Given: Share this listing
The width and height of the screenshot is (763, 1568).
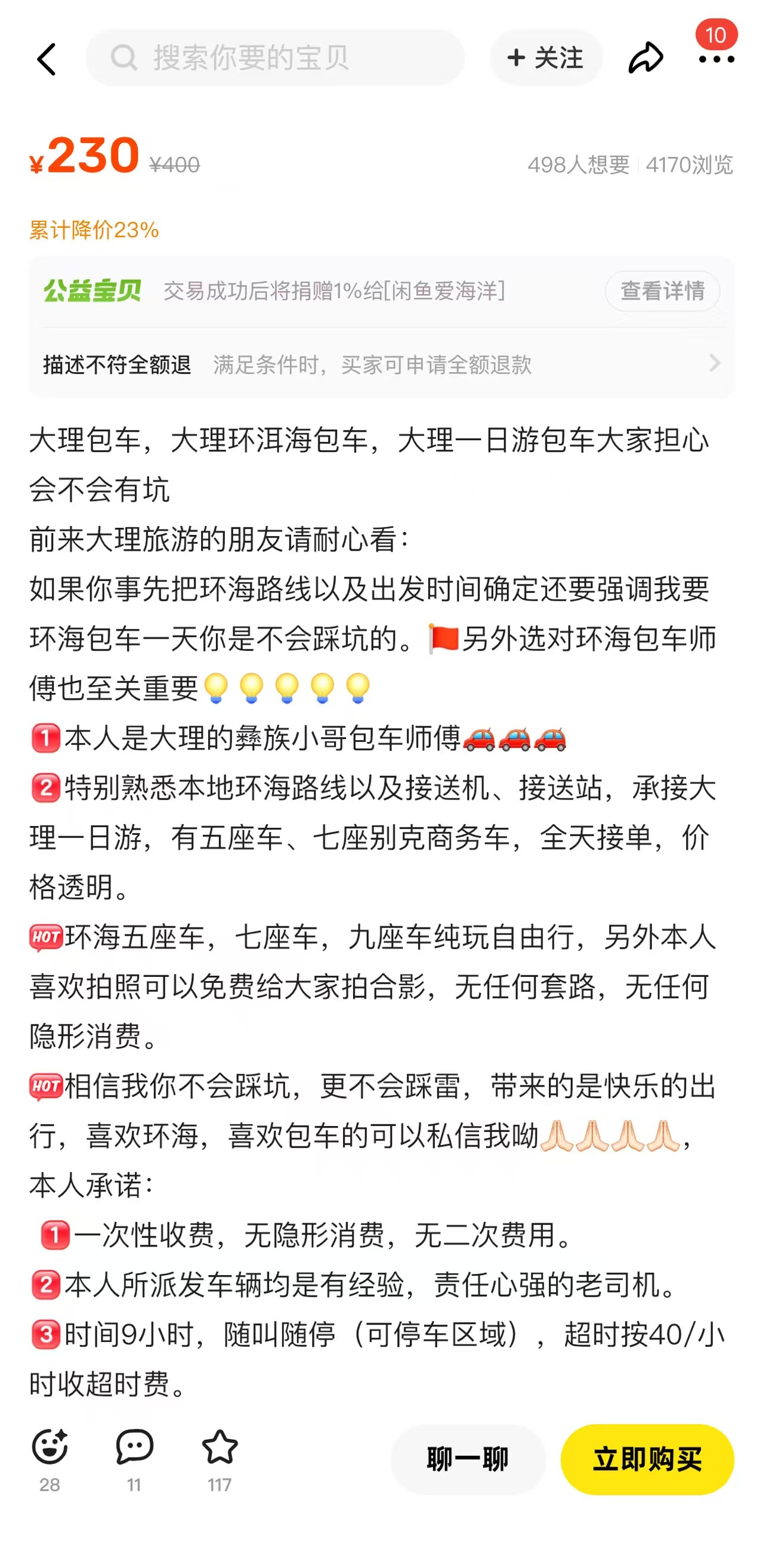Looking at the screenshot, I should [645, 58].
